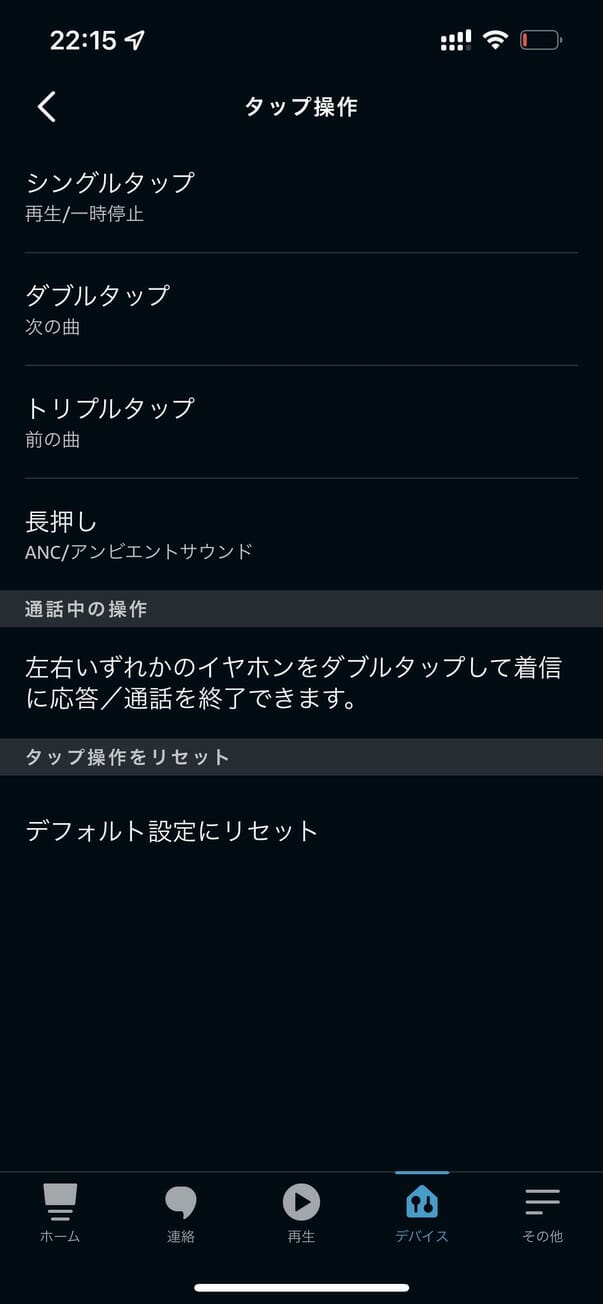This screenshot has height=1304, width=603.
Task: Select デフォルト設定にリセット
Action: coord(301,831)
